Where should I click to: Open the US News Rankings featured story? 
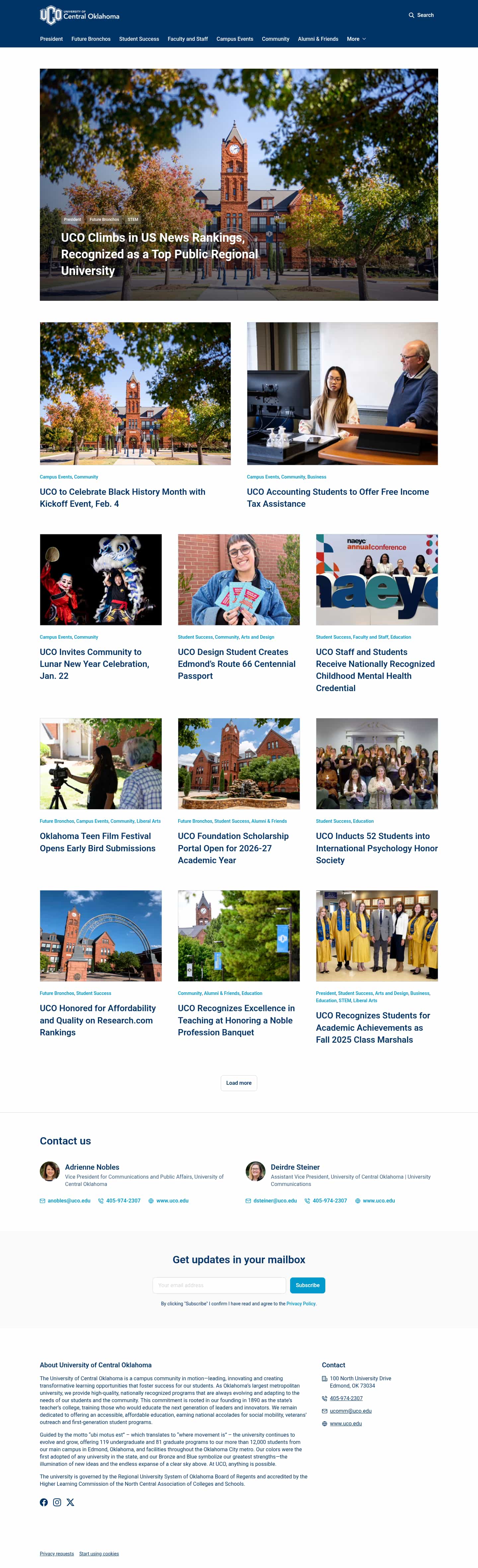(160, 254)
